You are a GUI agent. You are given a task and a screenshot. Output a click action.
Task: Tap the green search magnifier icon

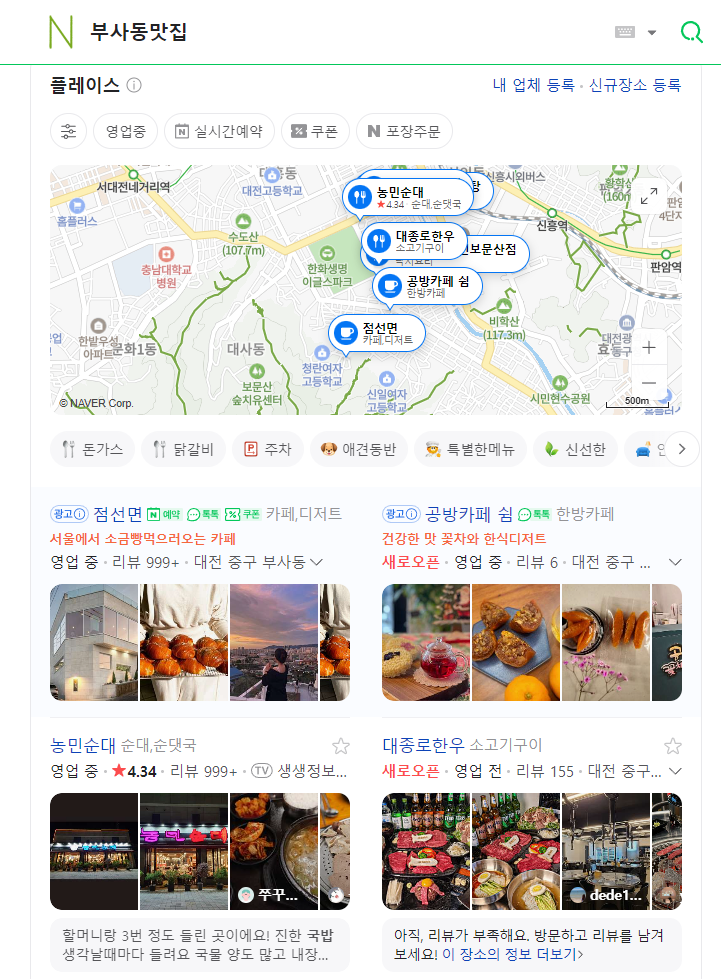(x=691, y=32)
